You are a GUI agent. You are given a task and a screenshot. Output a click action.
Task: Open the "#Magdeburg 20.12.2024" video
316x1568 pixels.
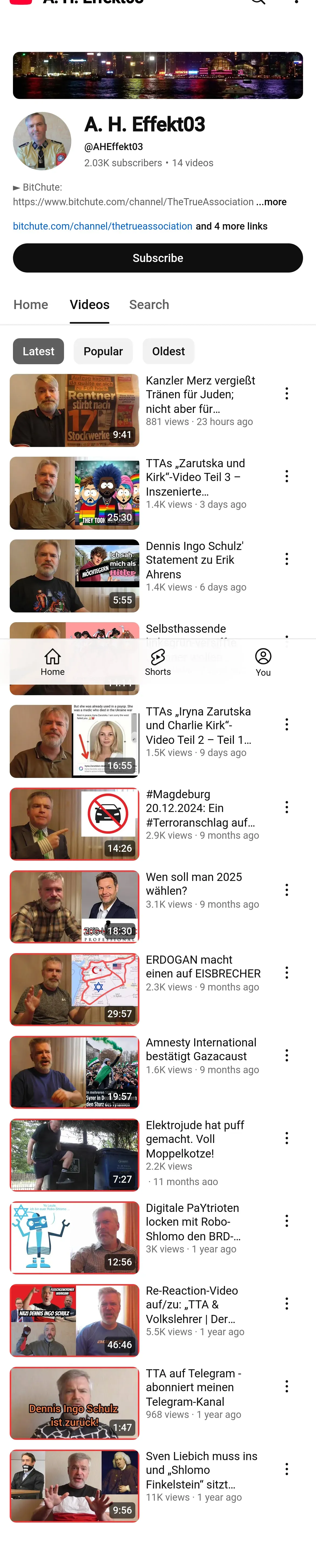[74, 824]
